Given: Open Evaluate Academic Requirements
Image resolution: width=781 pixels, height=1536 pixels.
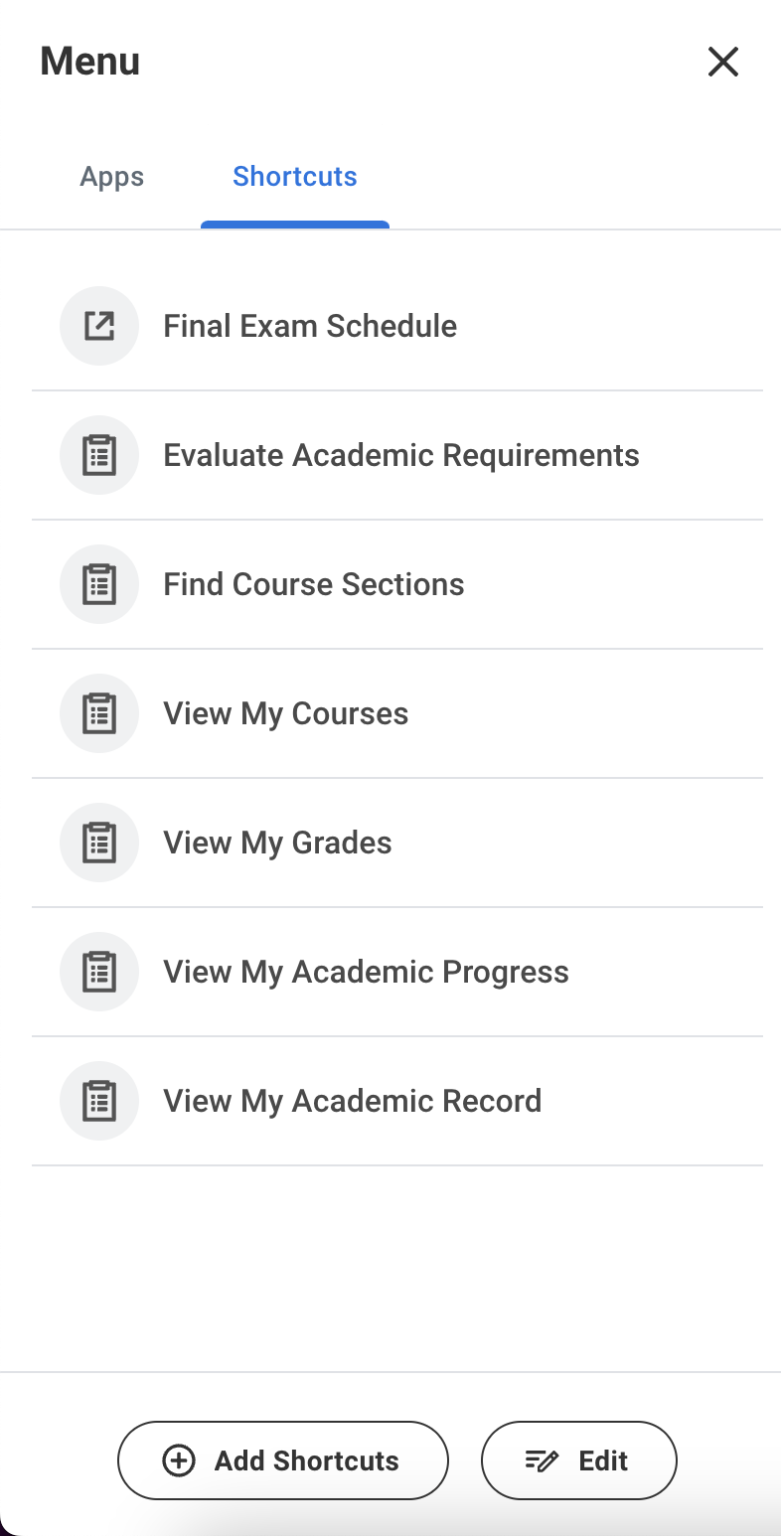Looking at the screenshot, I should tap(403, 454).
